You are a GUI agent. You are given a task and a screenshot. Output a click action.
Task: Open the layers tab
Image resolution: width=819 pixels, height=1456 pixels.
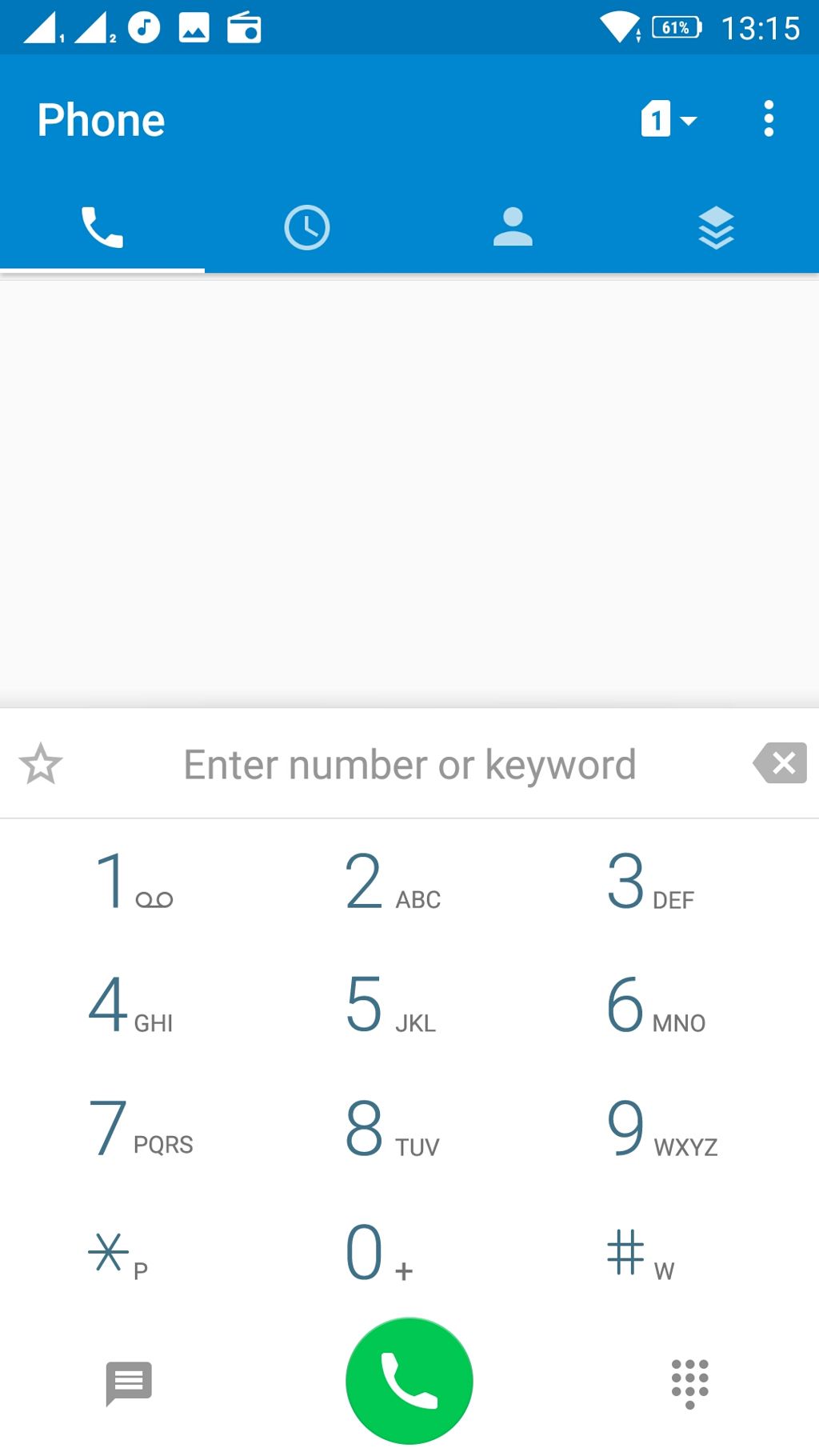716,228
